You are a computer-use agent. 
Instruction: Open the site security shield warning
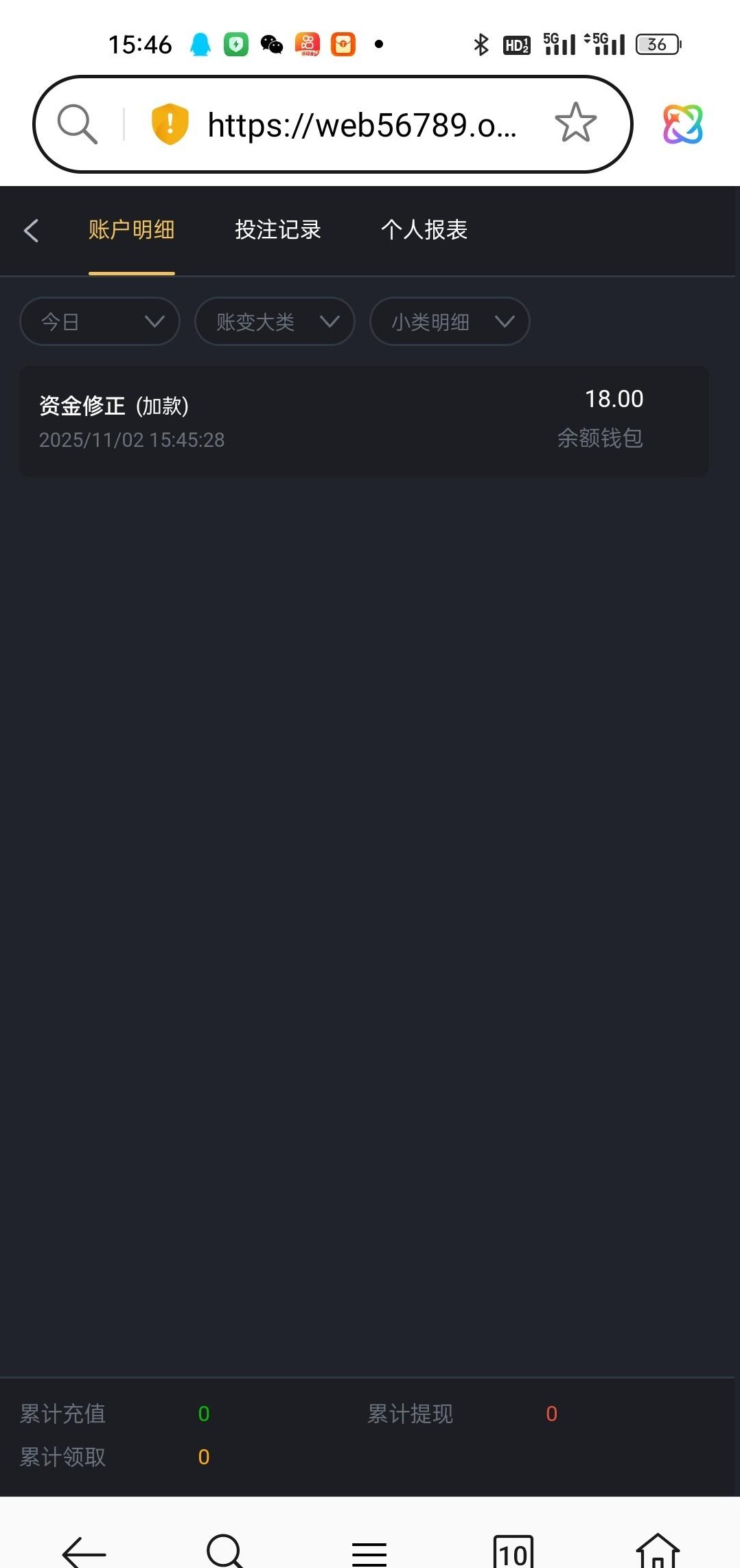coord(170,124)
